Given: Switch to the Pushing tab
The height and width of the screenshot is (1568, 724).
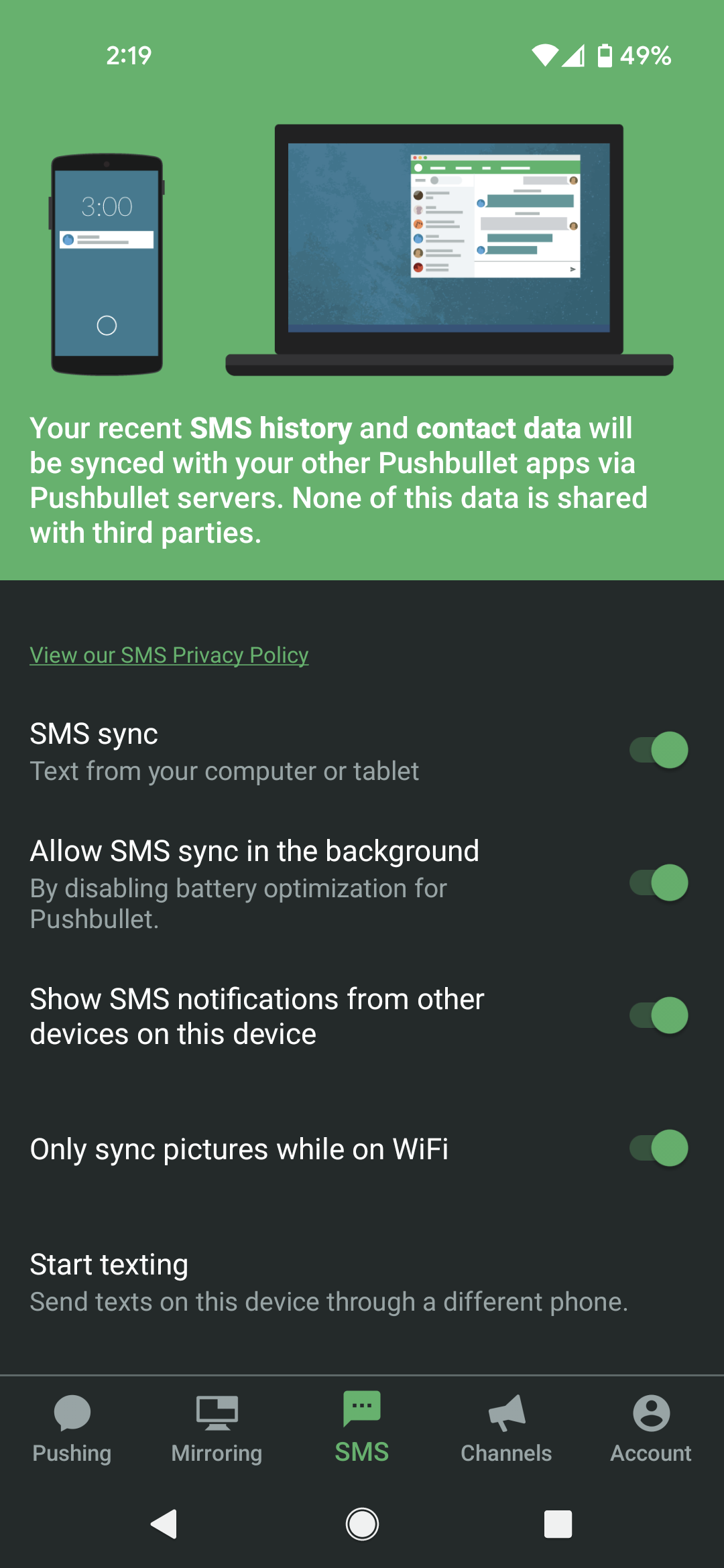Looking at the screenshot, I should [72, 1429].
